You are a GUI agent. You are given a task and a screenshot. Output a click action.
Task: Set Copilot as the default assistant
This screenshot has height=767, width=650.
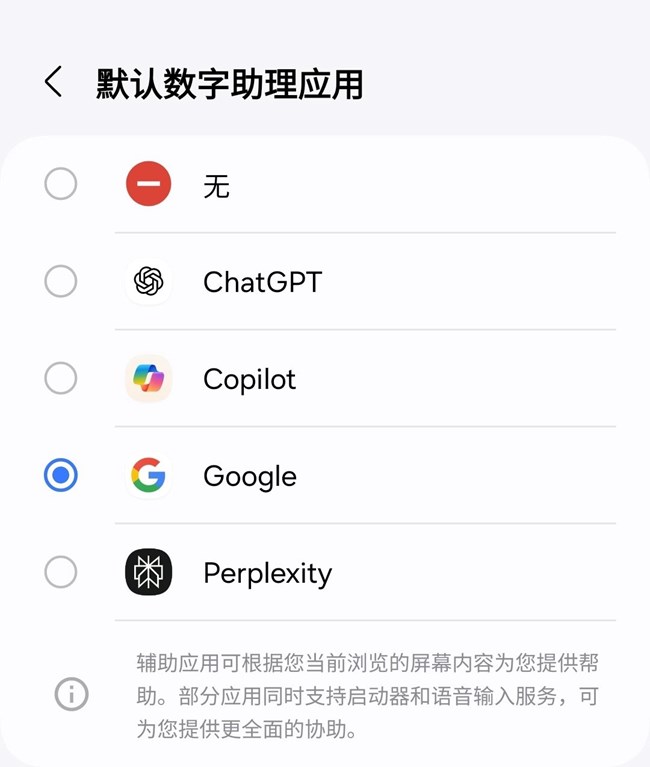click(x=61, y=378)
